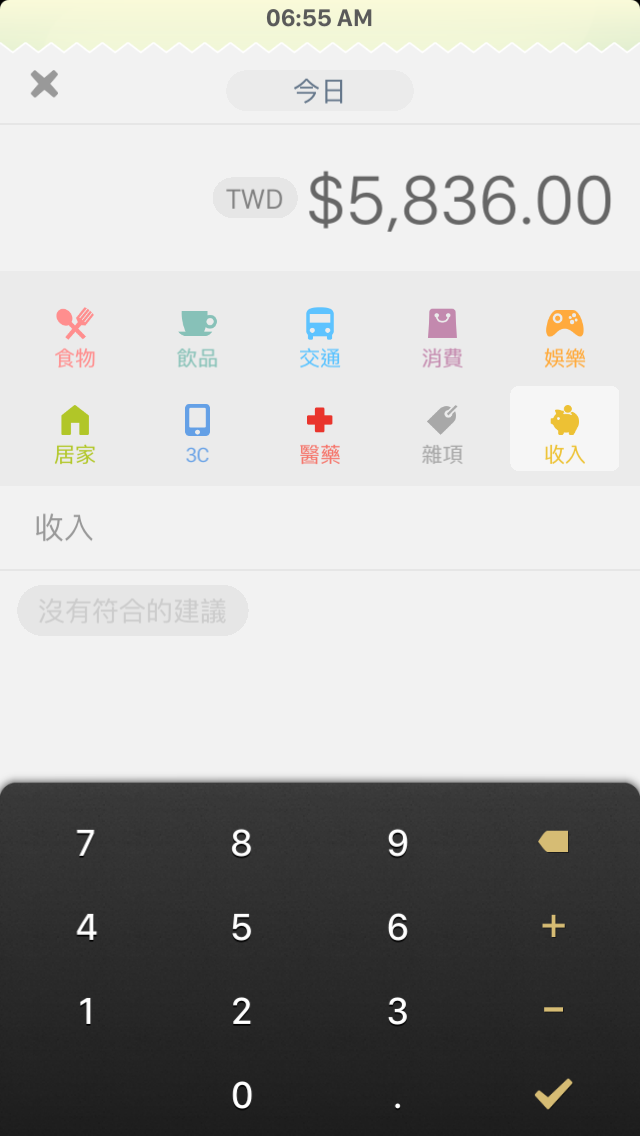Close the entry screen with the X

pos(44,84)
